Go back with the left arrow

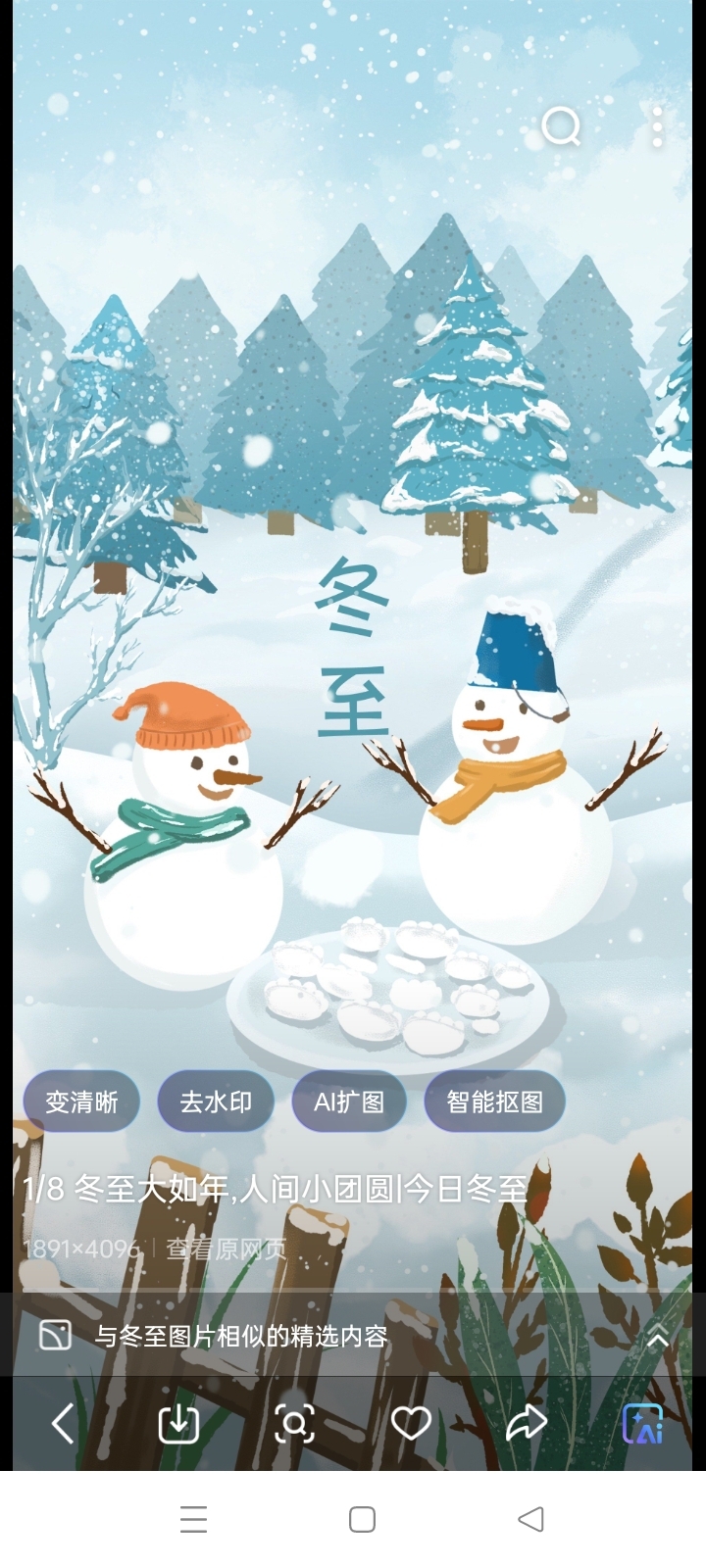click(x=63, y=1423)
